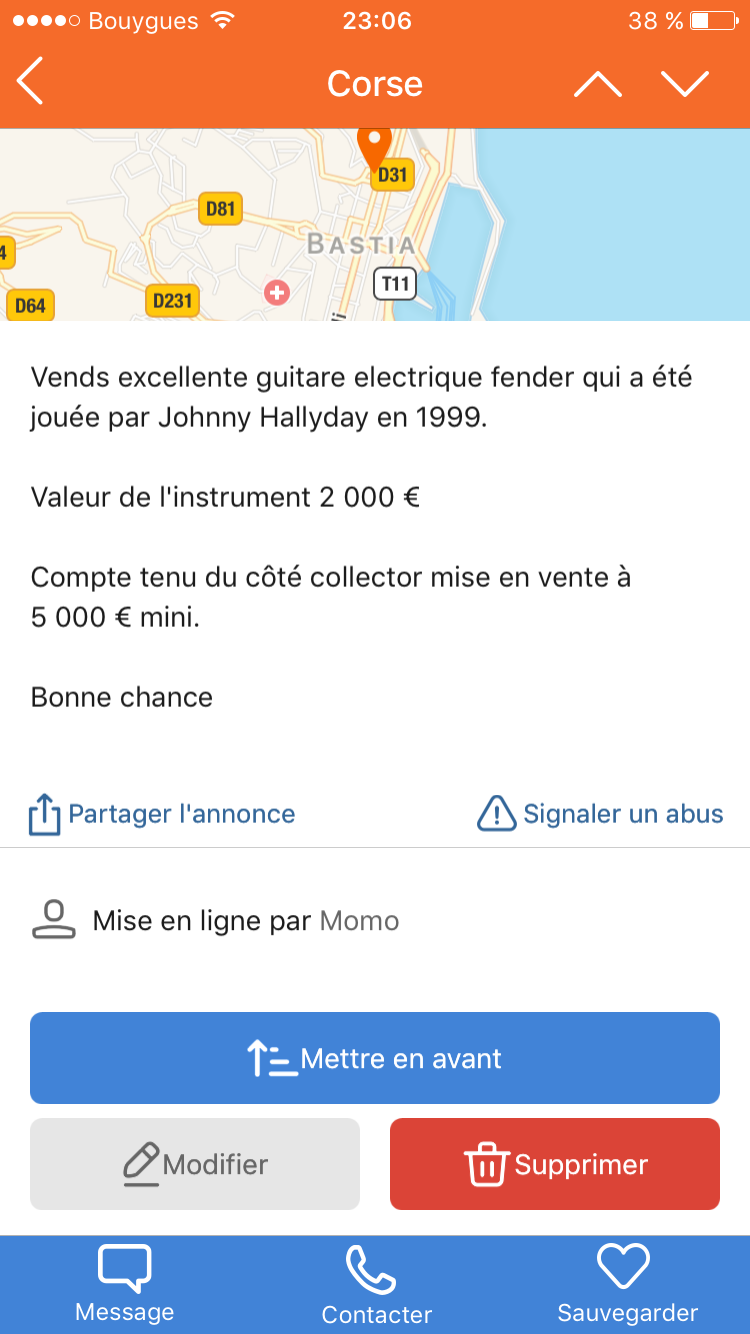This screenshot has height=1334, width=750.
Task: Tap Mettre en avant to promote the ad
Action: click(x=375, y=1058)
